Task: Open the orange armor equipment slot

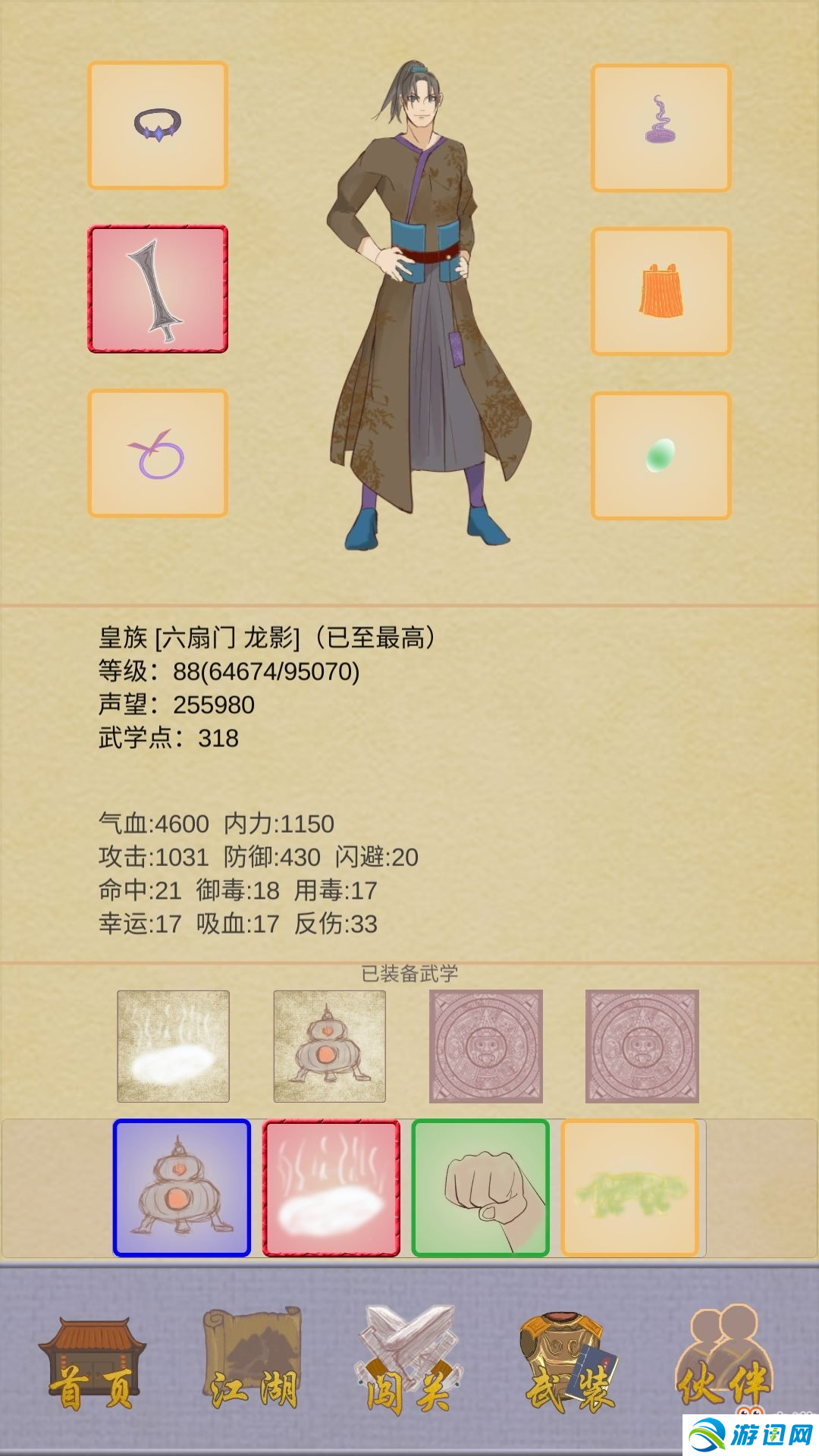Action: [x=661, y=291]
